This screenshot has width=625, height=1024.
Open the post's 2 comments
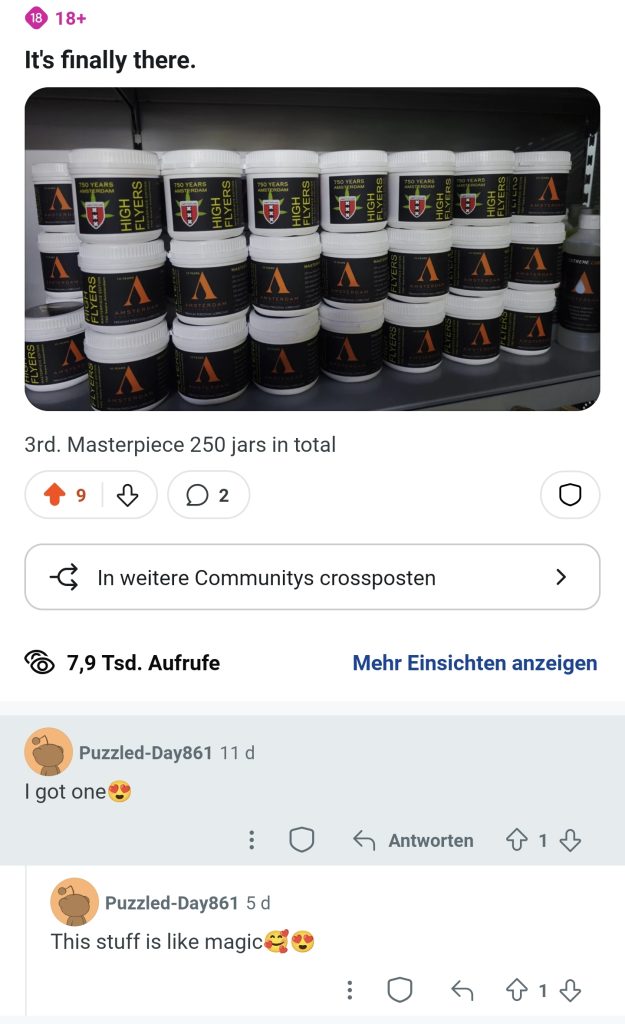pyautogui.click(x=208, y=495)
